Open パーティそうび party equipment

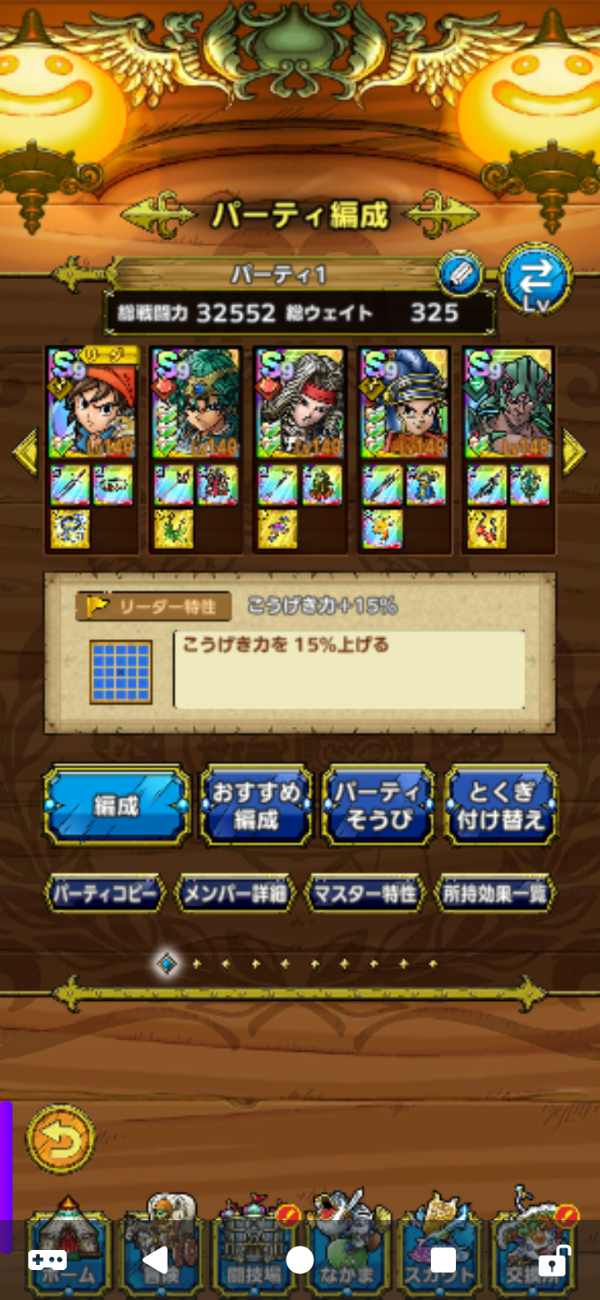click(378, 806)
